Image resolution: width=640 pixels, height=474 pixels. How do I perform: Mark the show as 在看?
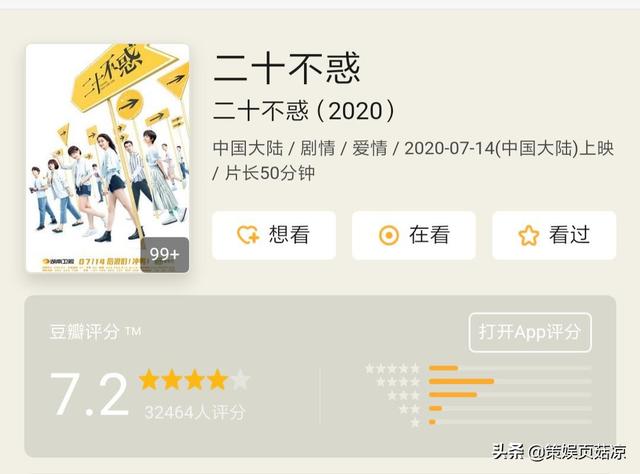tap(413, 235)
